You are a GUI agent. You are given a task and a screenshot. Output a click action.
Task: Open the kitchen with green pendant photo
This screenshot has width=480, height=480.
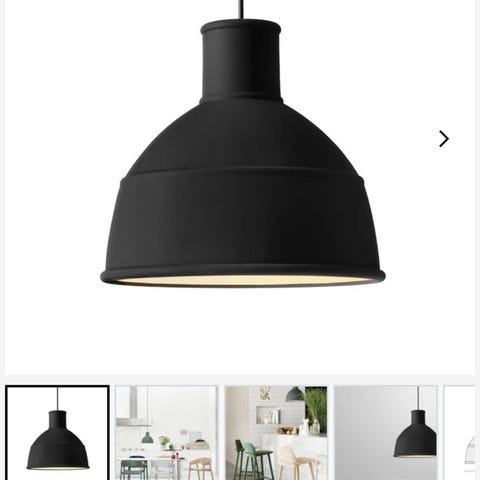click(166, 433)
